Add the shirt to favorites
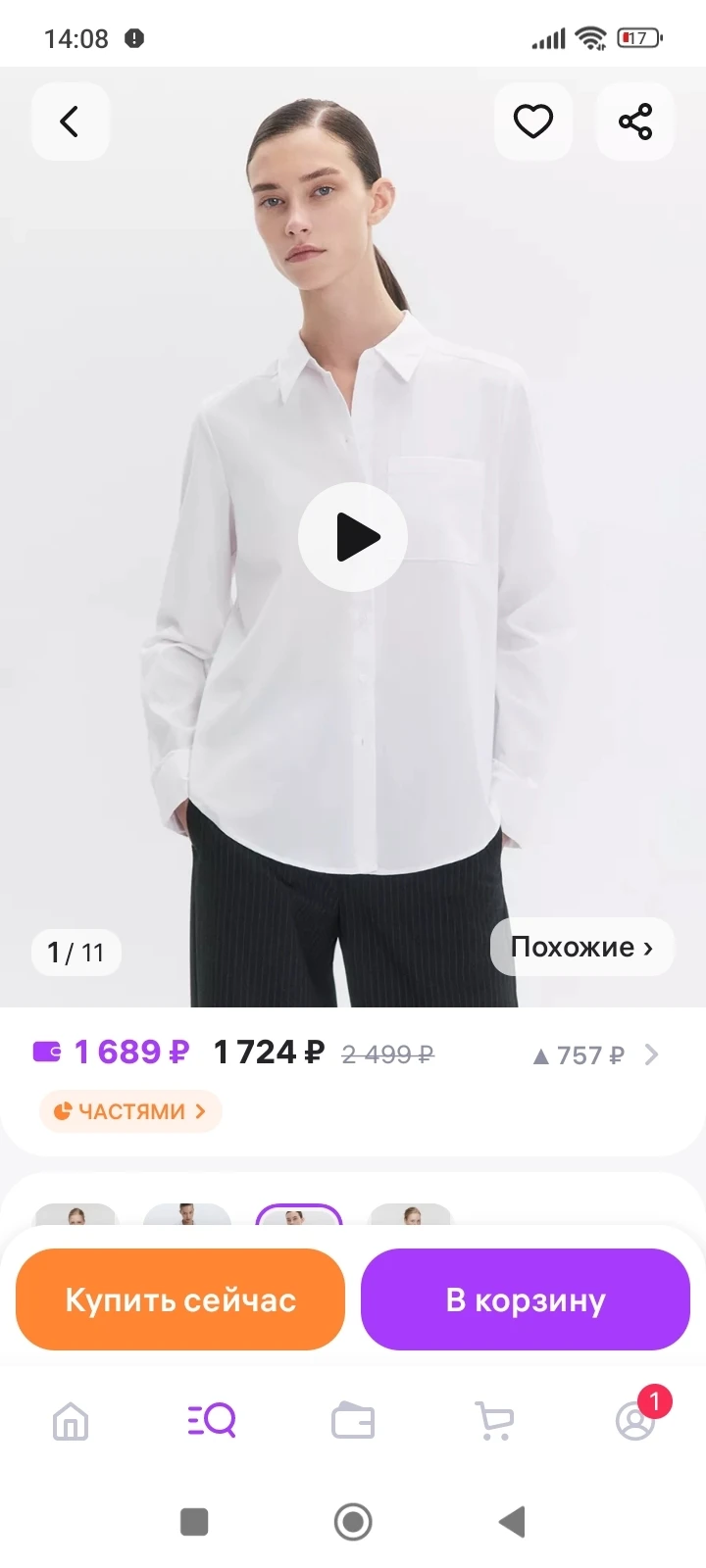This screenshot has height=1568, width=706. point(532,122)
